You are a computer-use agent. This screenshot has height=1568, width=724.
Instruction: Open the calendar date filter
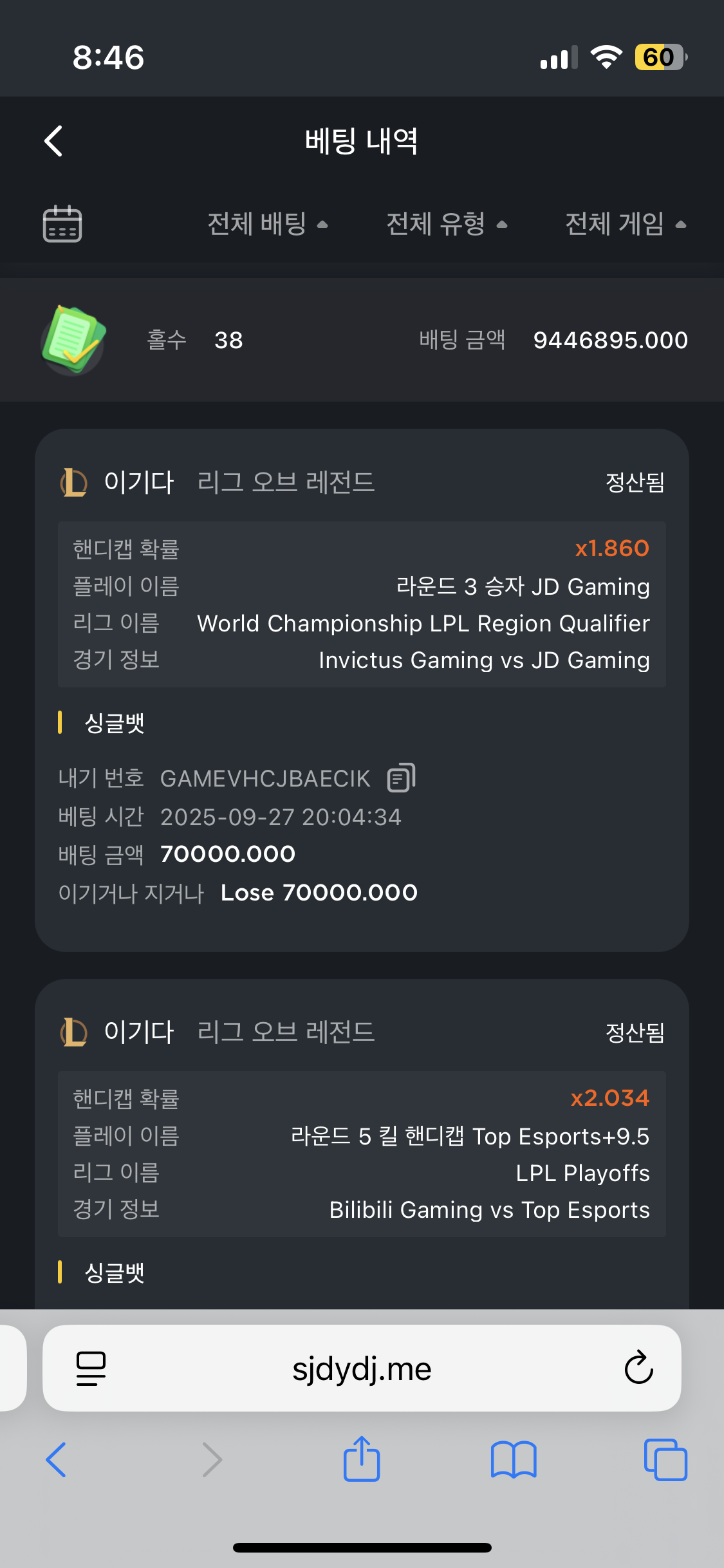(62, 223)
